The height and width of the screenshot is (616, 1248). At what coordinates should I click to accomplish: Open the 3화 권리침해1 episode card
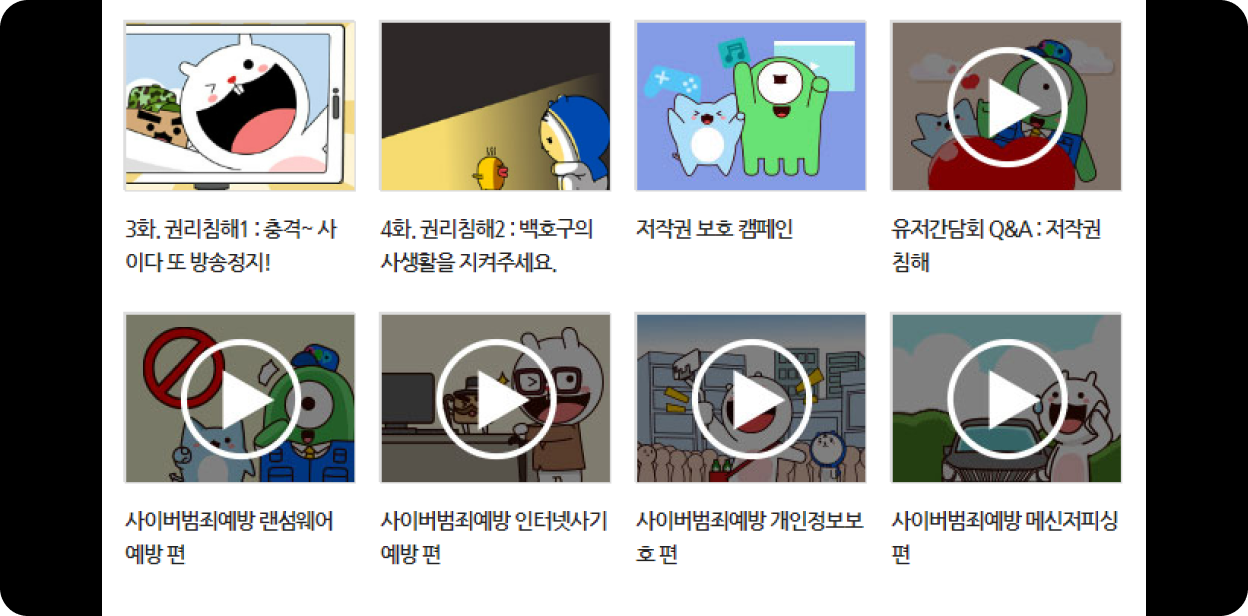239,106
